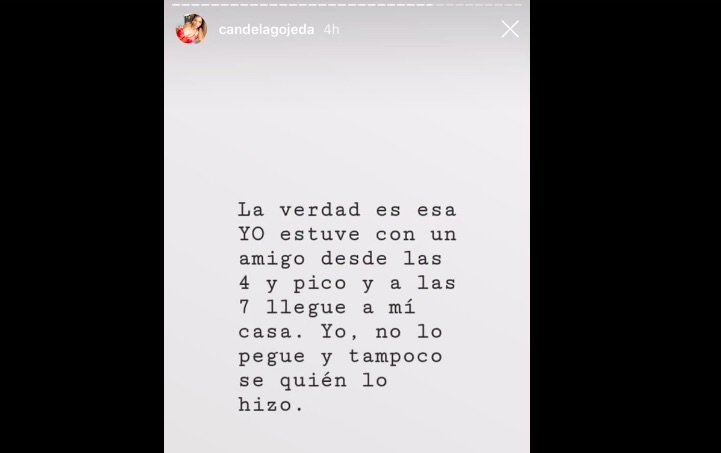Tap the candelagojeda username
Viewport: 721px width, 453px height.
(x=266, y=30)
